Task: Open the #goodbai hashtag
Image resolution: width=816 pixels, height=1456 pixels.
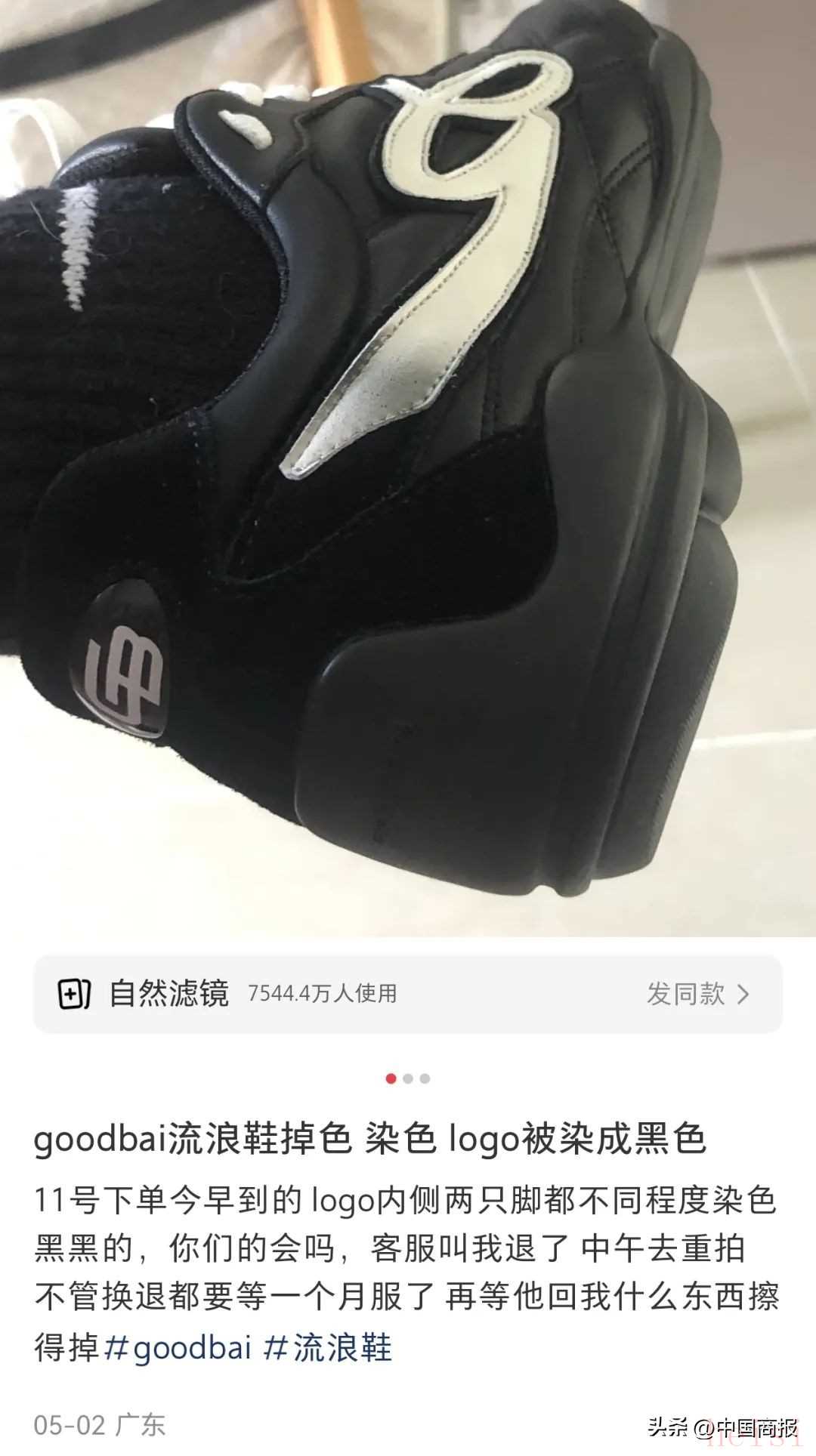Action: (177, 1347)
